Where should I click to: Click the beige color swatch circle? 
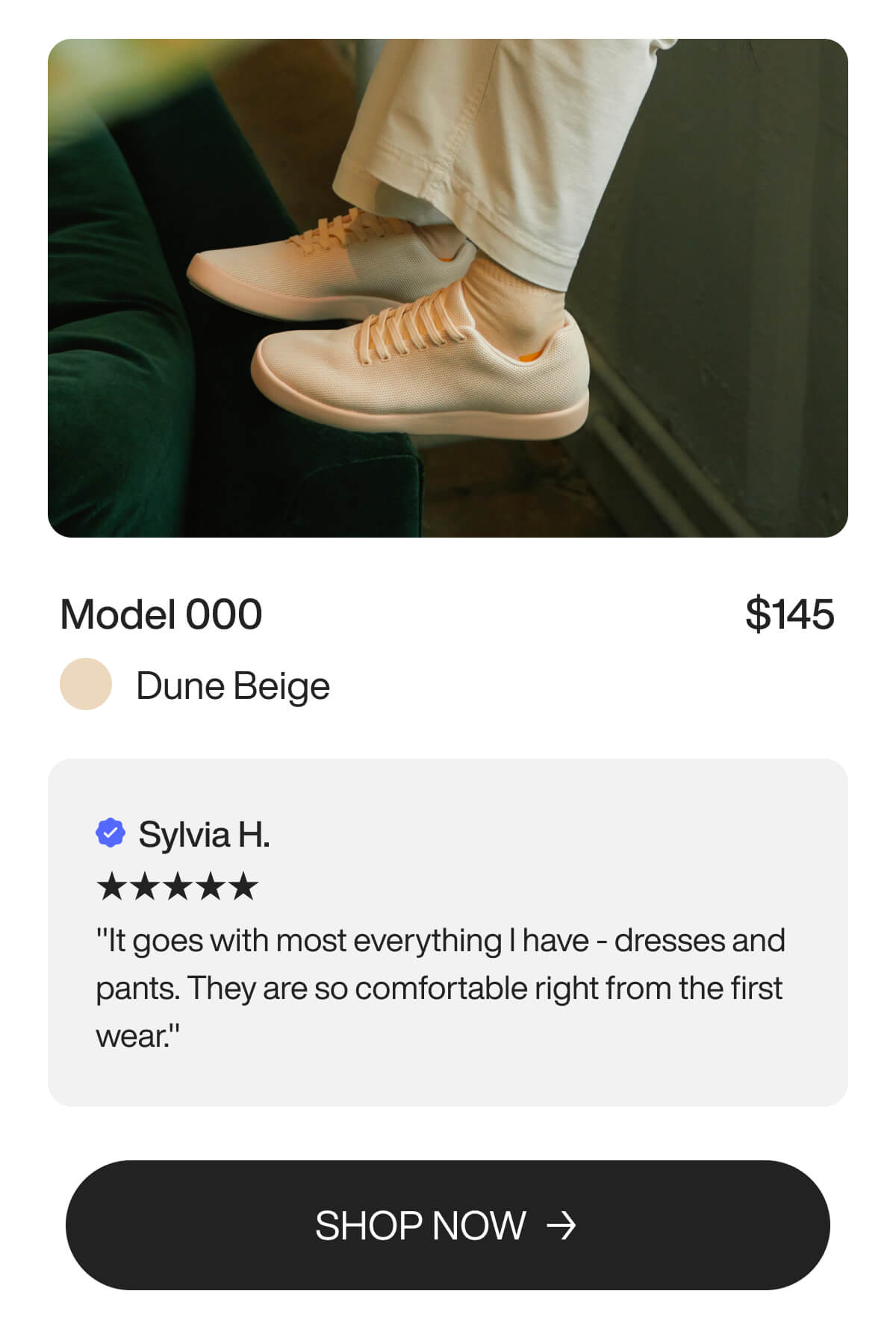click(87, 684)
